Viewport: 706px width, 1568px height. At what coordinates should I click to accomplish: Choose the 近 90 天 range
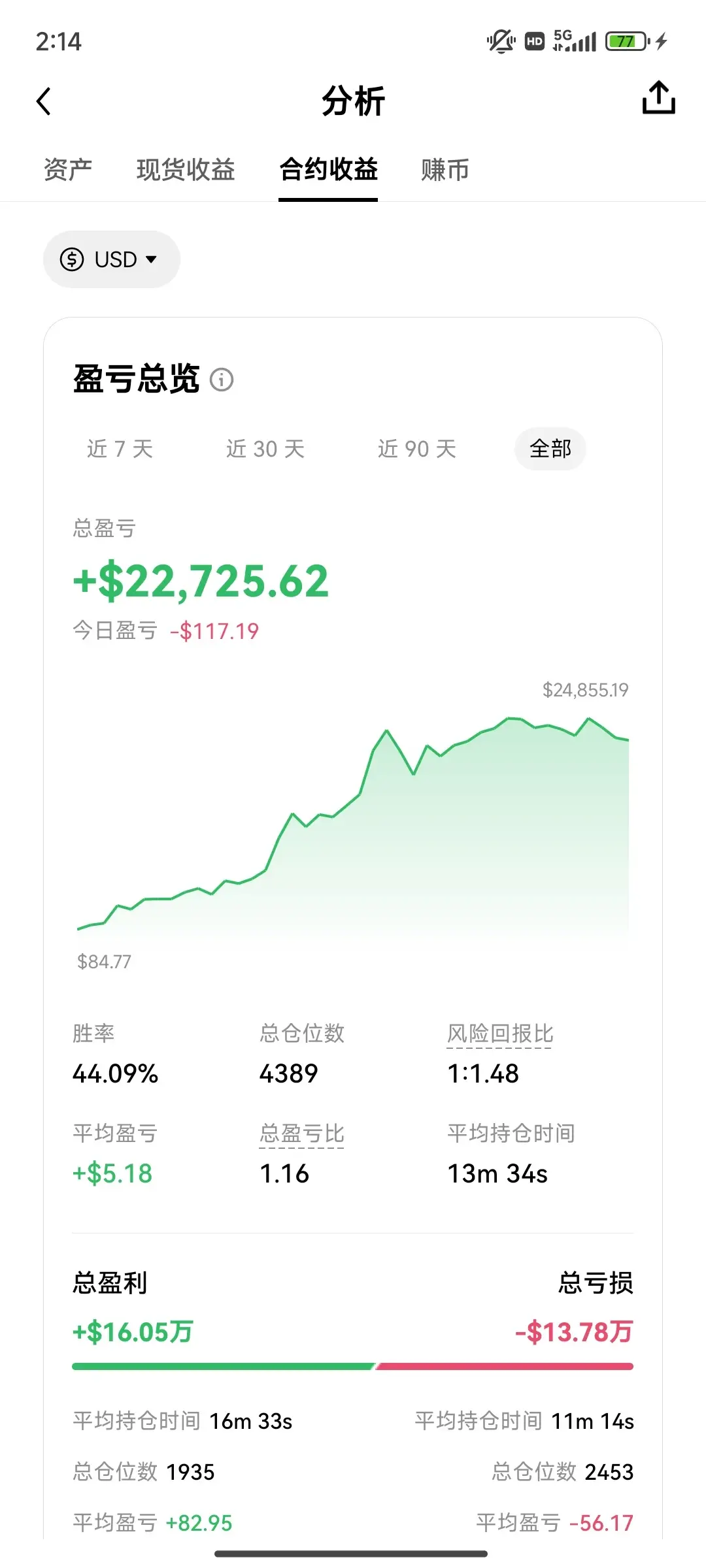coord(417,449)
